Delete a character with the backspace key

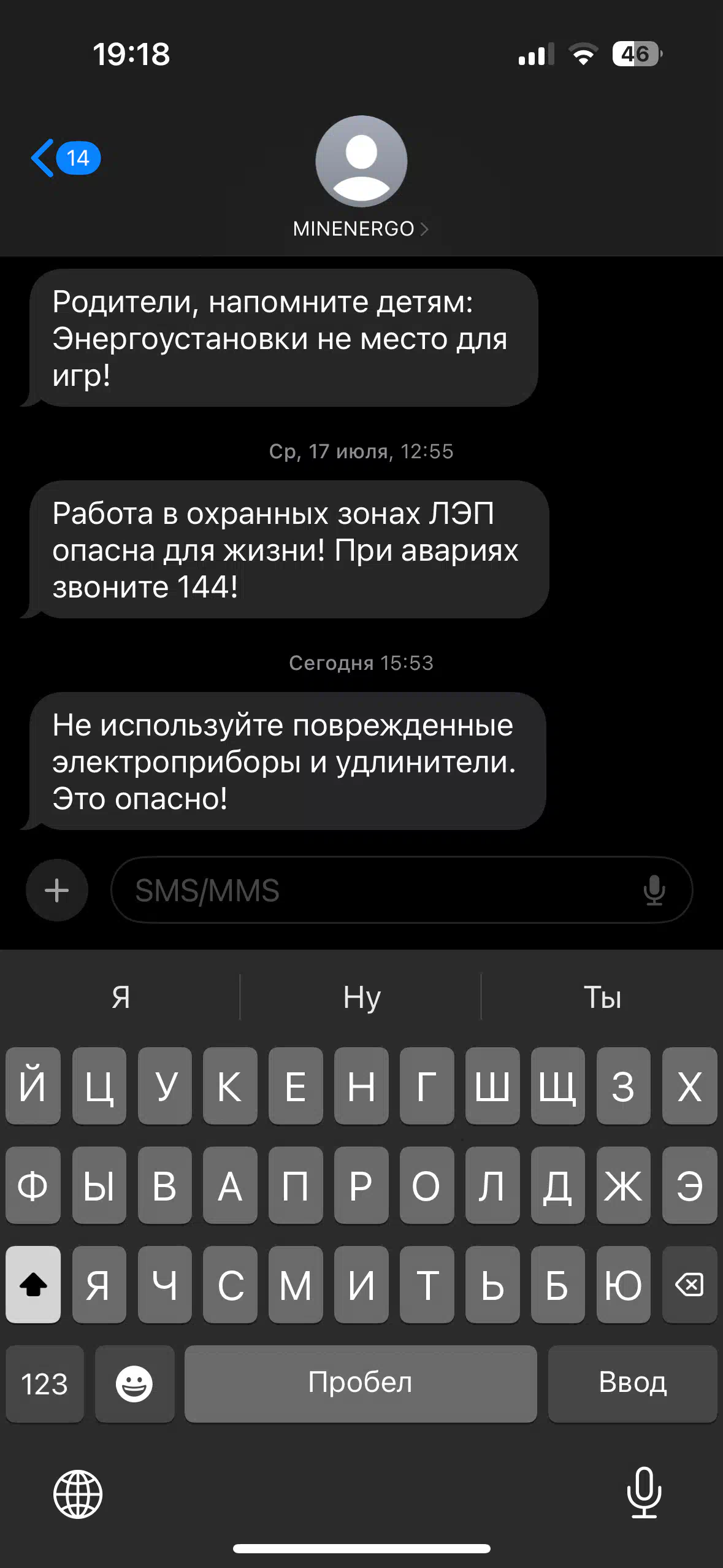point(689,1284)
